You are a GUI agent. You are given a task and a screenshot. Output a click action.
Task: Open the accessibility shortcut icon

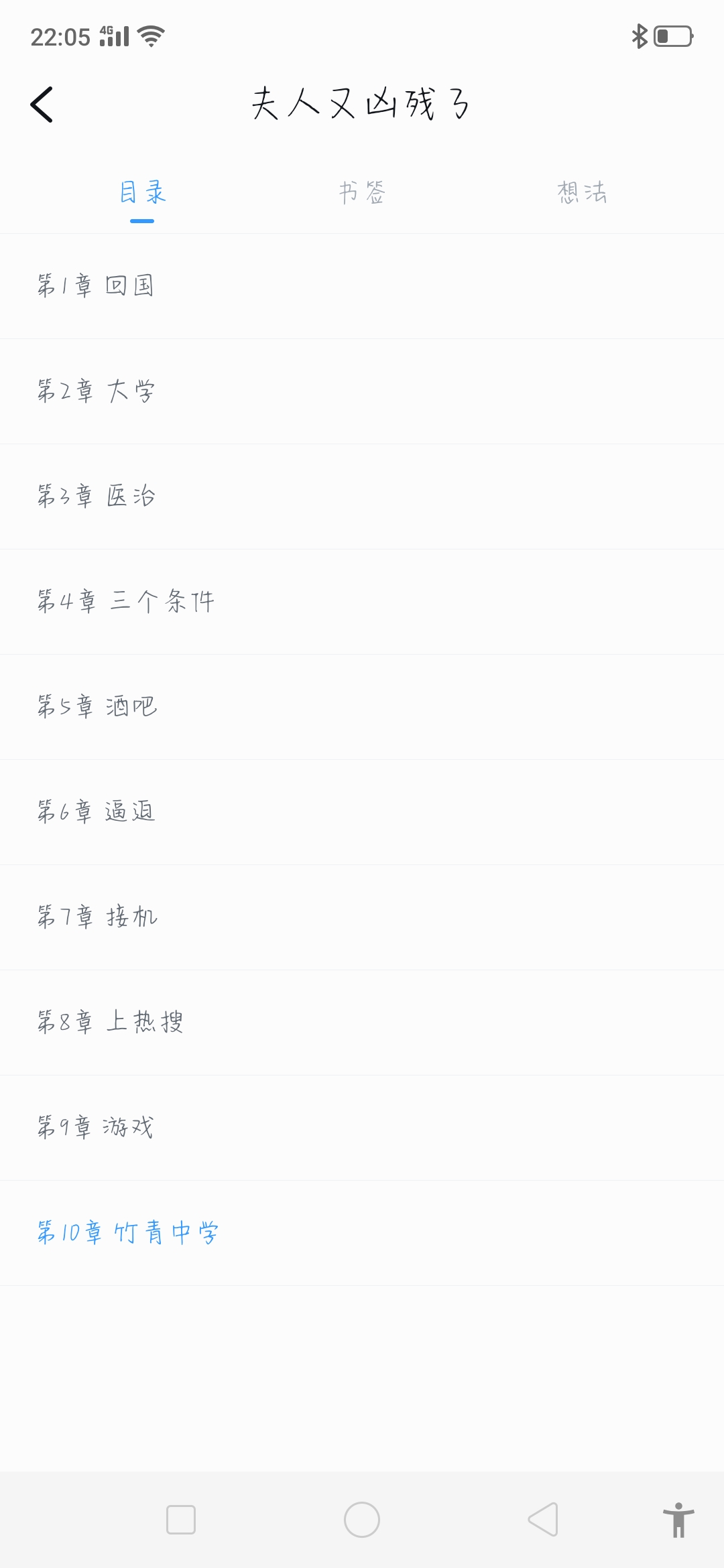(x=678, y=1520)
